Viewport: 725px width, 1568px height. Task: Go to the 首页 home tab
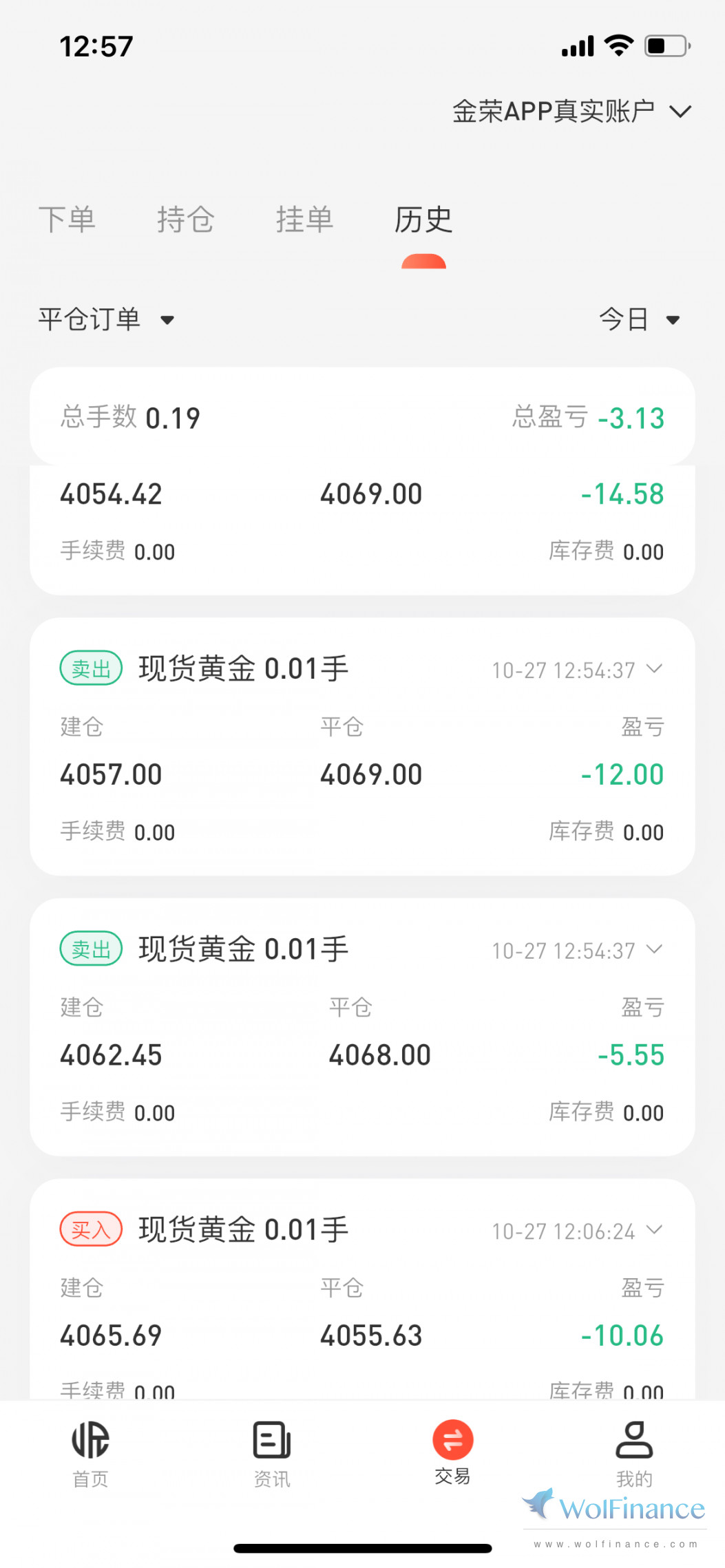coord(90,1453)
